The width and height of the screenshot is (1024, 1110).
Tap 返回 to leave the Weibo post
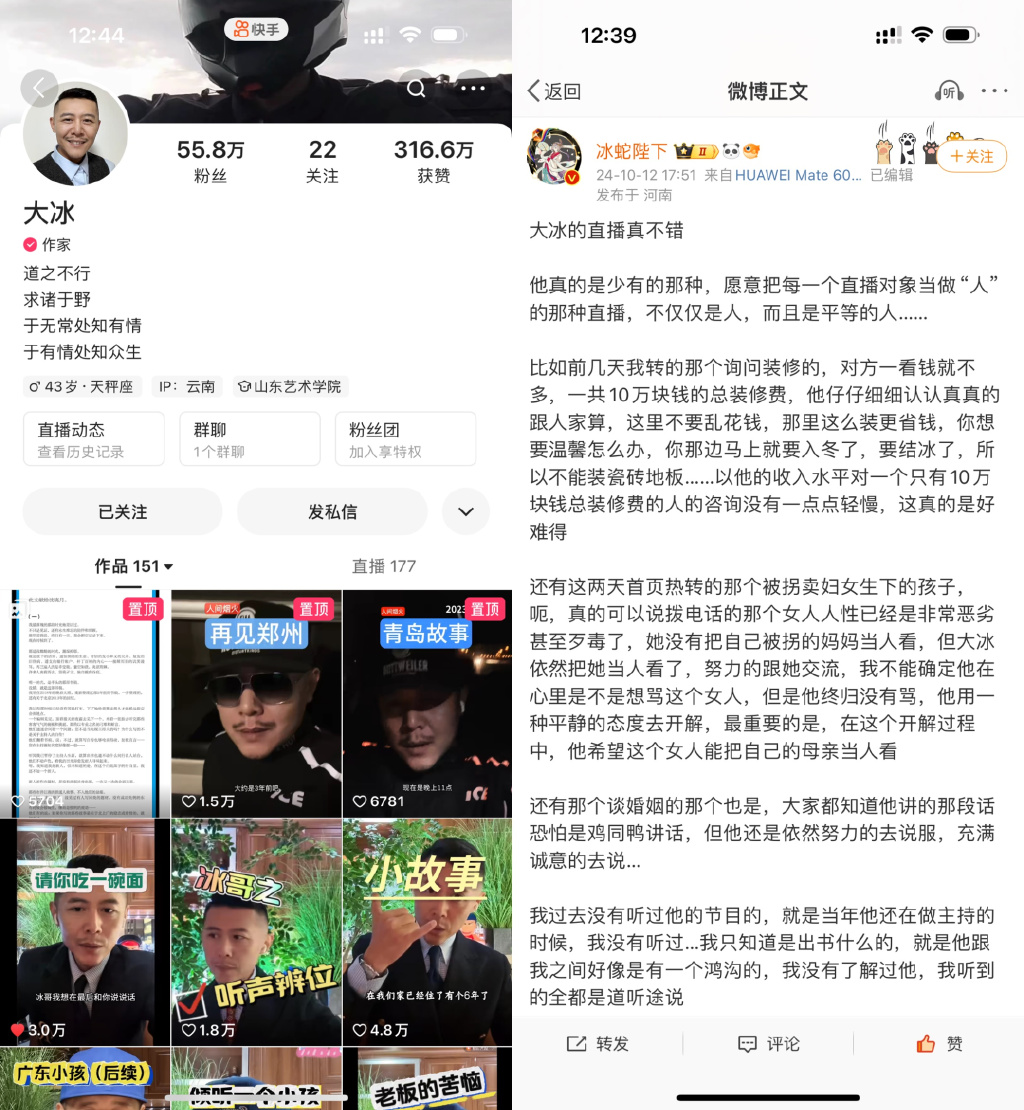coord(554,91)
